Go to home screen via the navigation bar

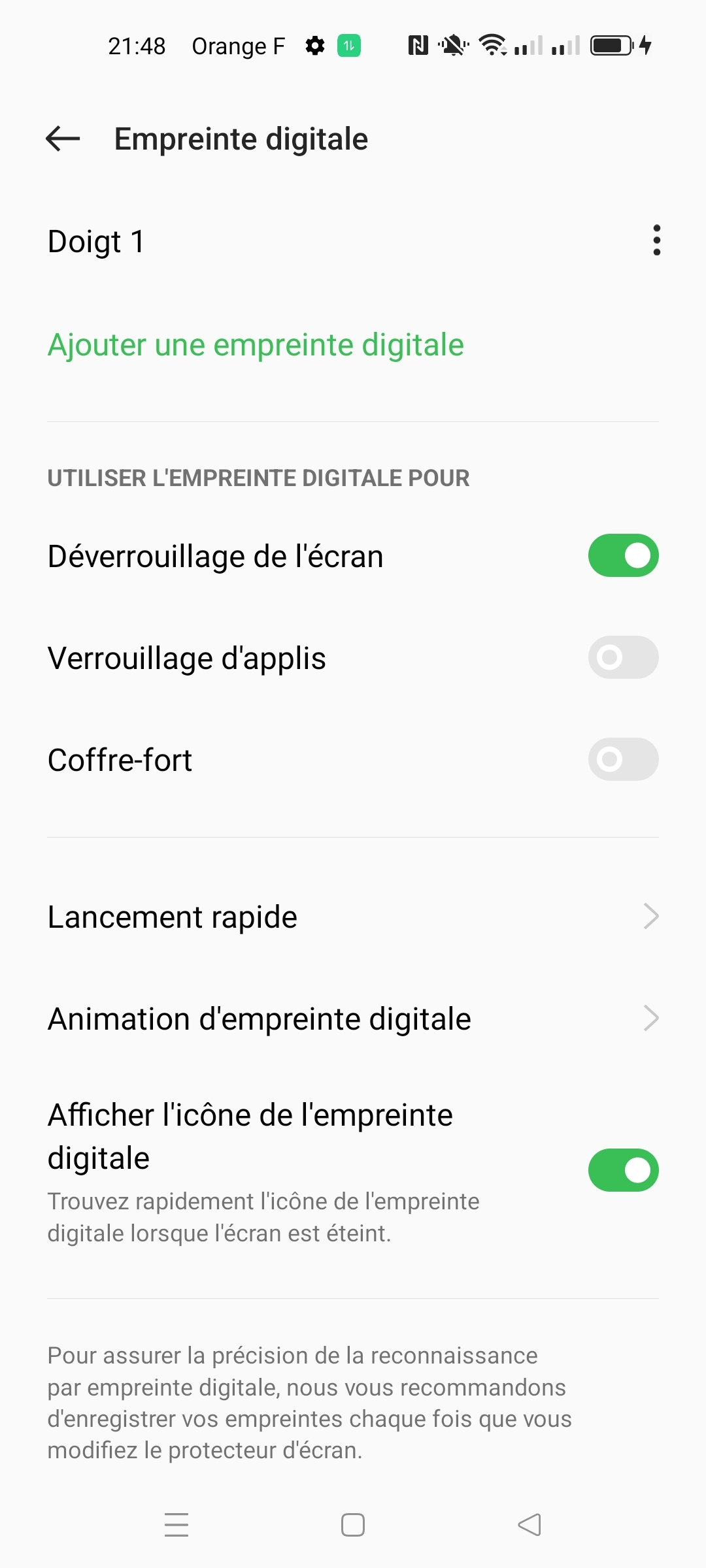point(353,1525)
